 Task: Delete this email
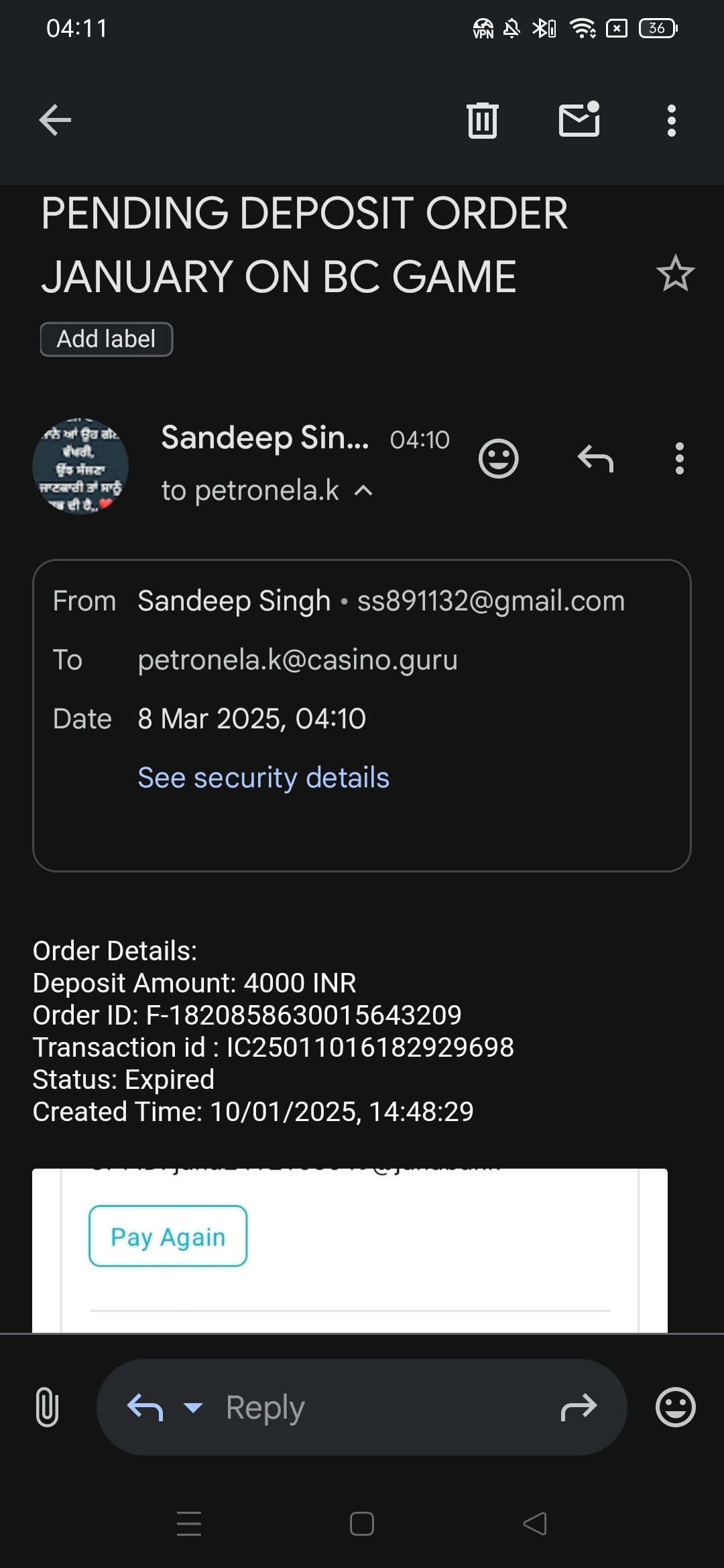coord(482,121)
